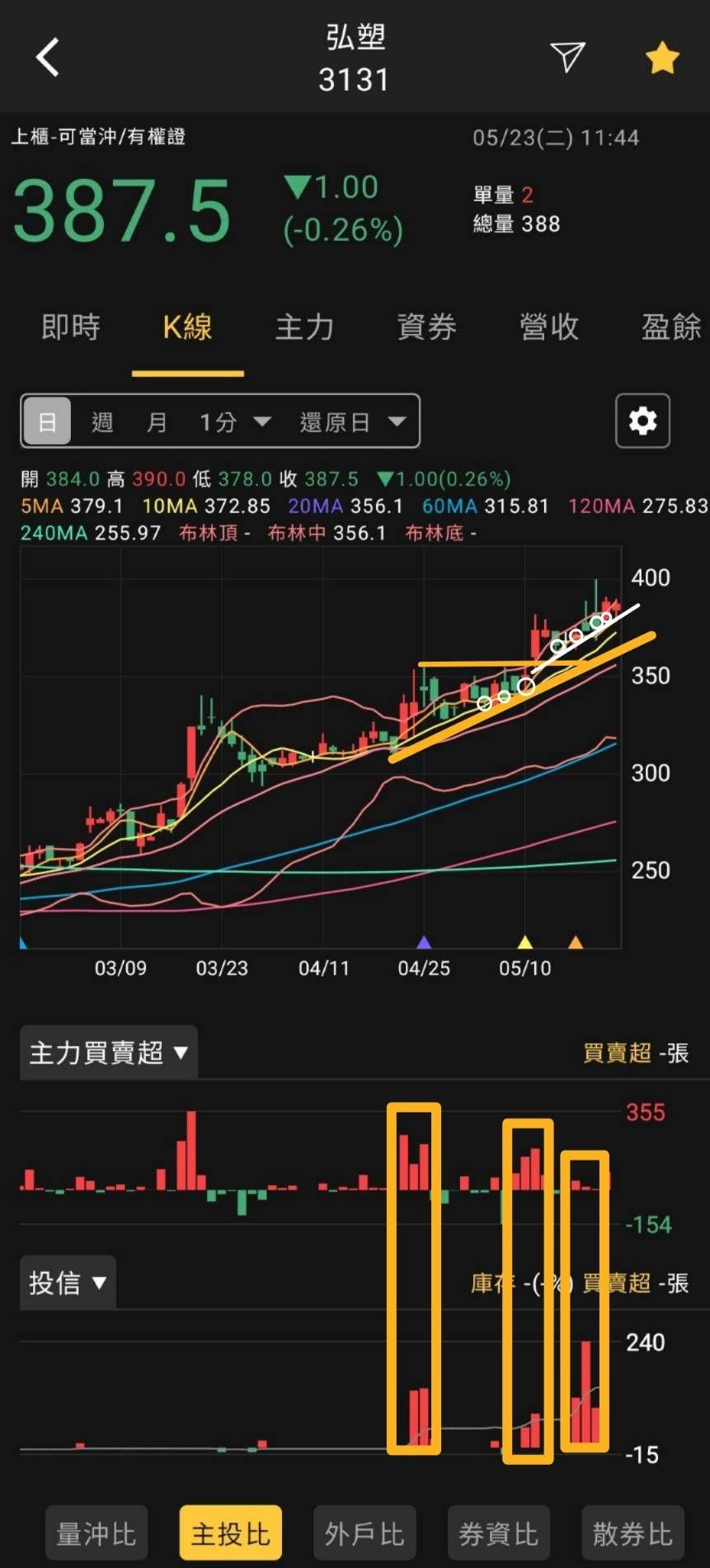Share this stock via the paper plane icon

point(567,57)
